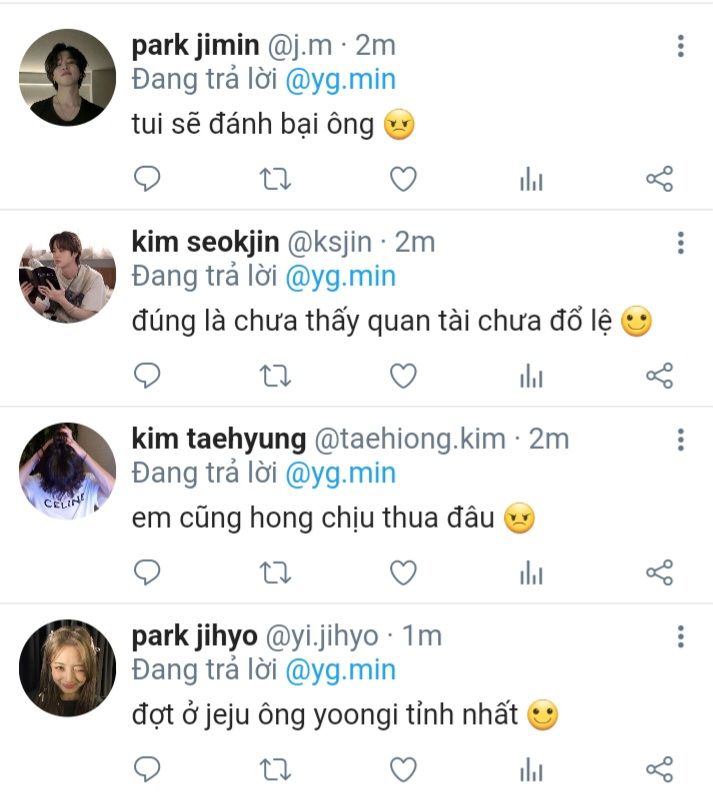Viewport: 713px width, 799px height.
Task: Like park jihyo's reply
Action: (402, 769)
